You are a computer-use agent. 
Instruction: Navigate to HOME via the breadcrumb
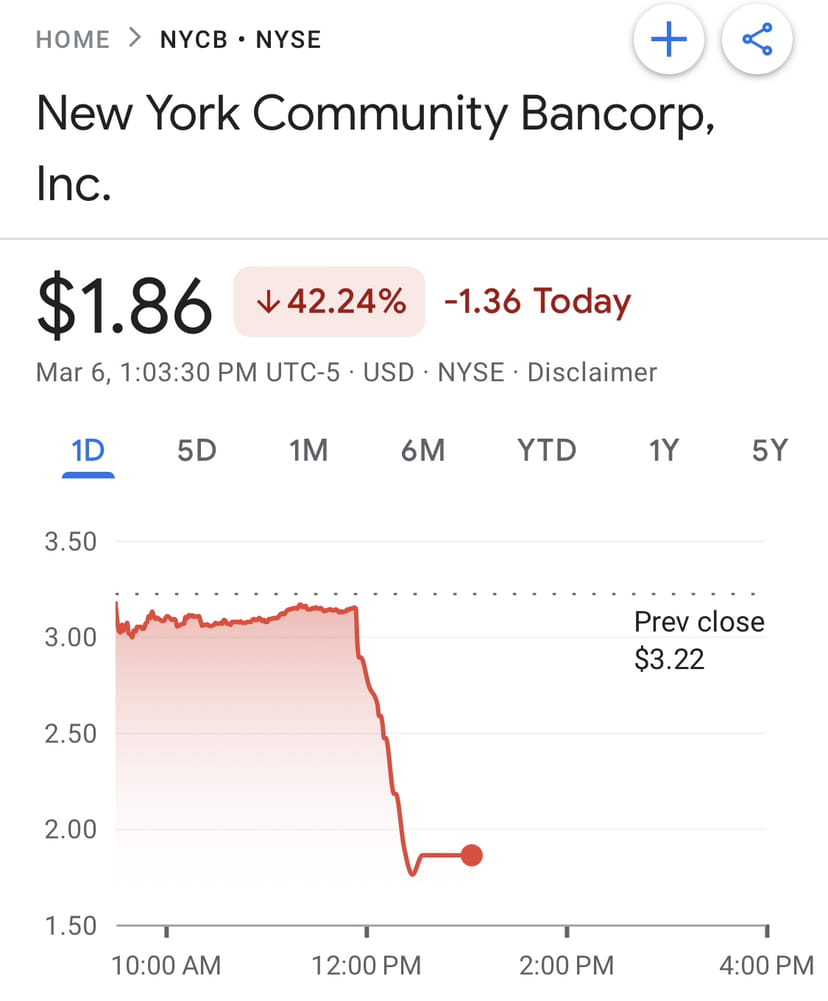click(72, 38)
